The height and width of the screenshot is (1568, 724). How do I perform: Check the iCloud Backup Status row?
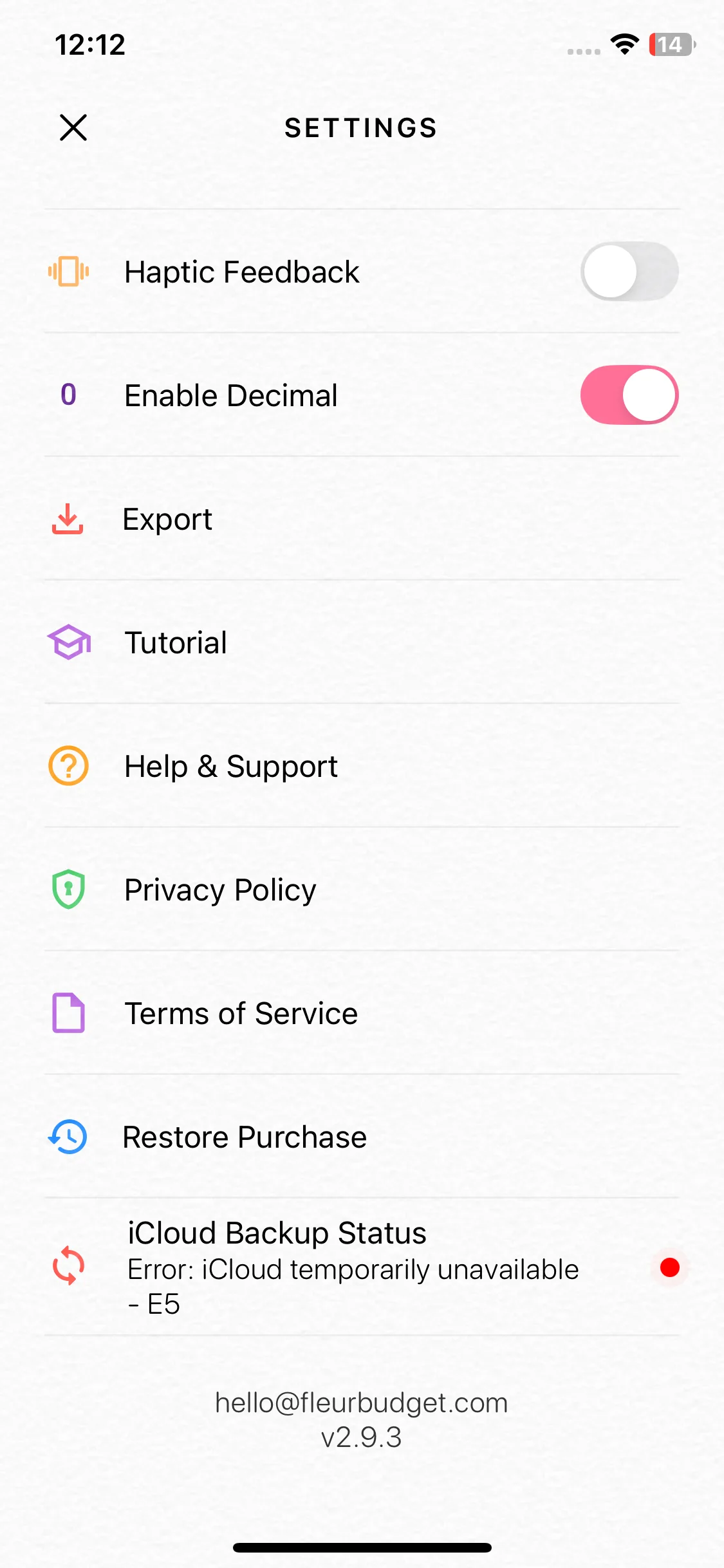click(x=353, y=1267)
